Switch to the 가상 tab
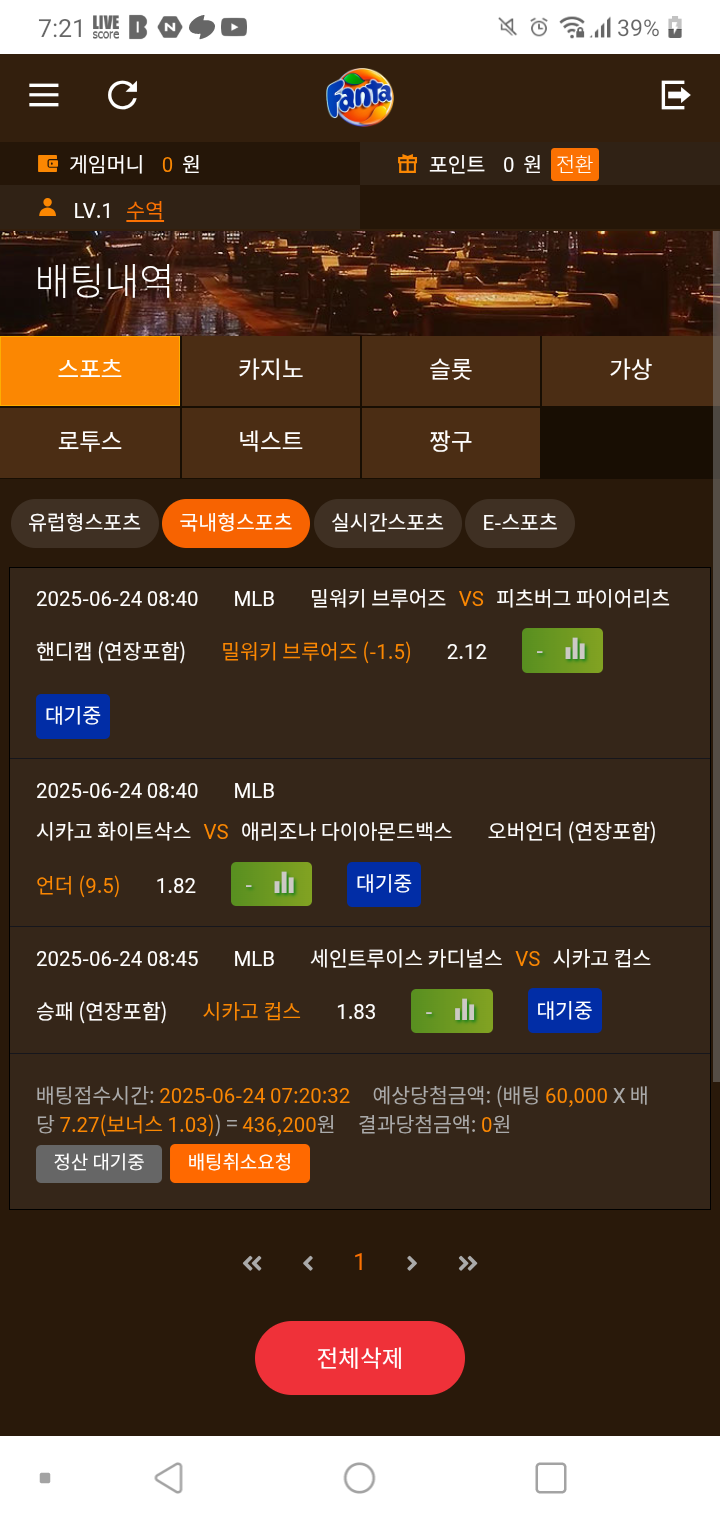The height and width of the screenshot is (1520, 720). [630, 370]
